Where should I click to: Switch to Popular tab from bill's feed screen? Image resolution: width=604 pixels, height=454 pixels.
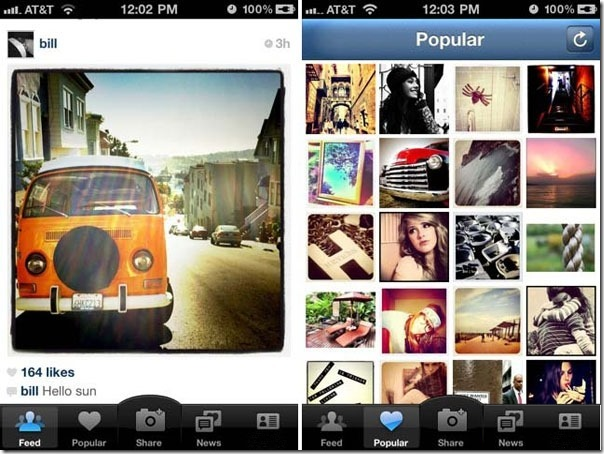tap(89, 427)
